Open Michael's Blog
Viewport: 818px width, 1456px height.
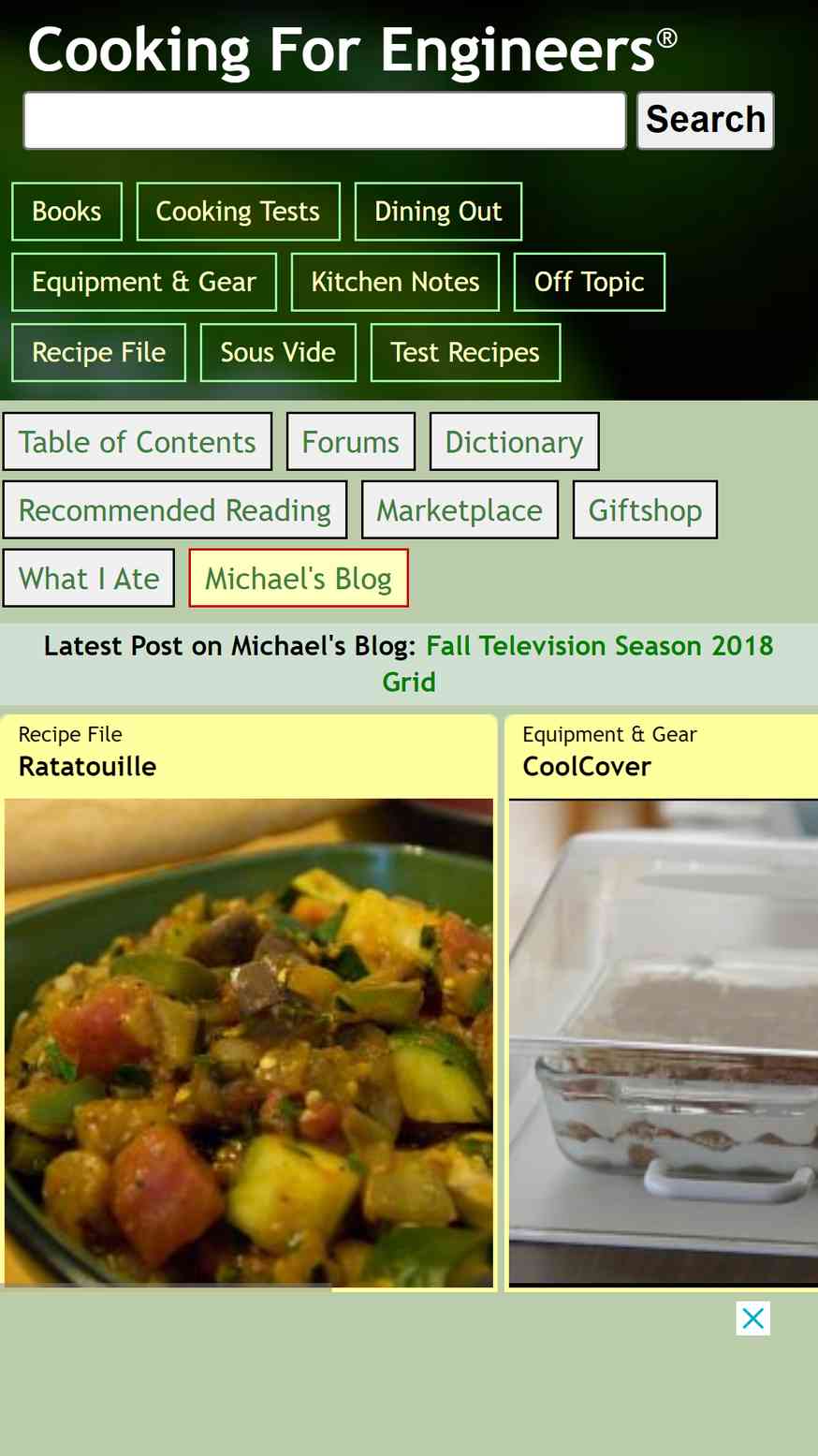pos(299,579)
